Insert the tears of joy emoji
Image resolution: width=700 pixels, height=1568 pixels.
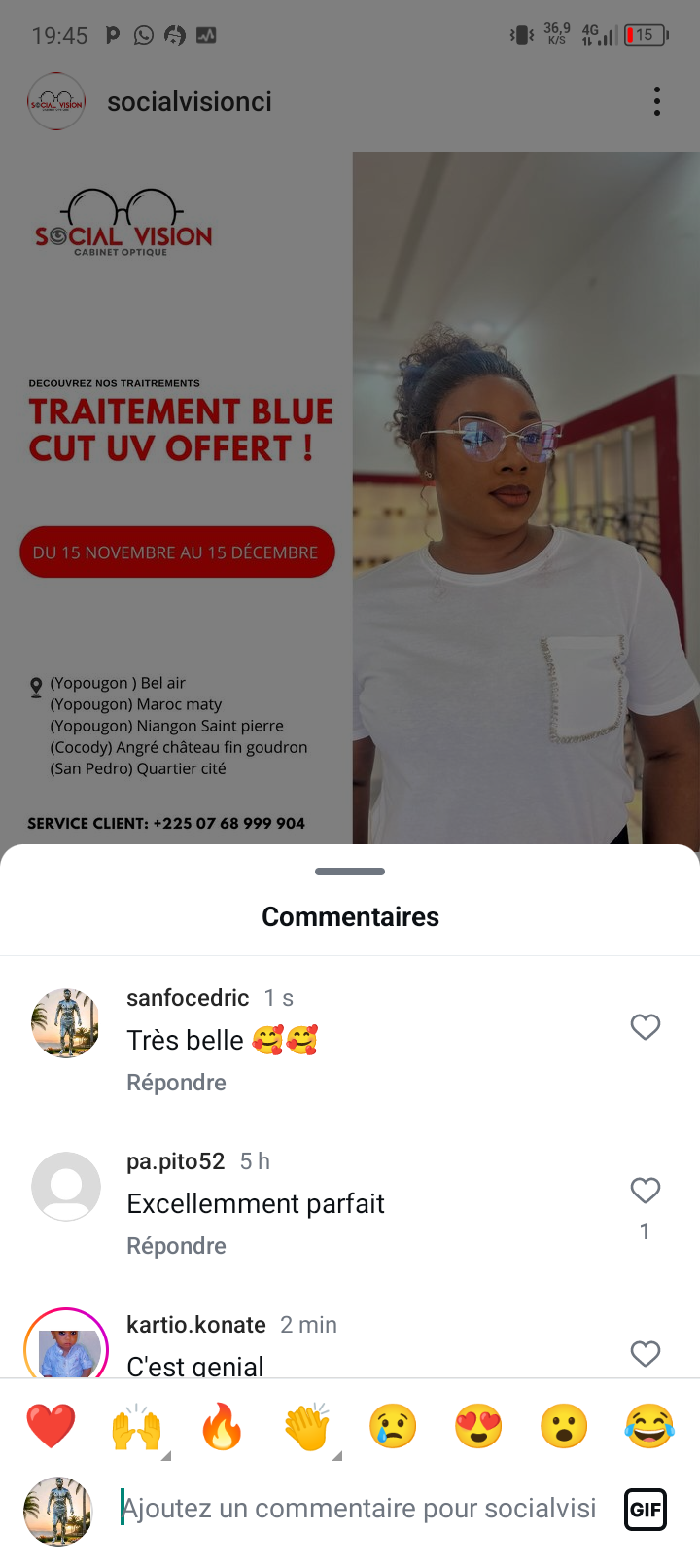click(649, 1427)
